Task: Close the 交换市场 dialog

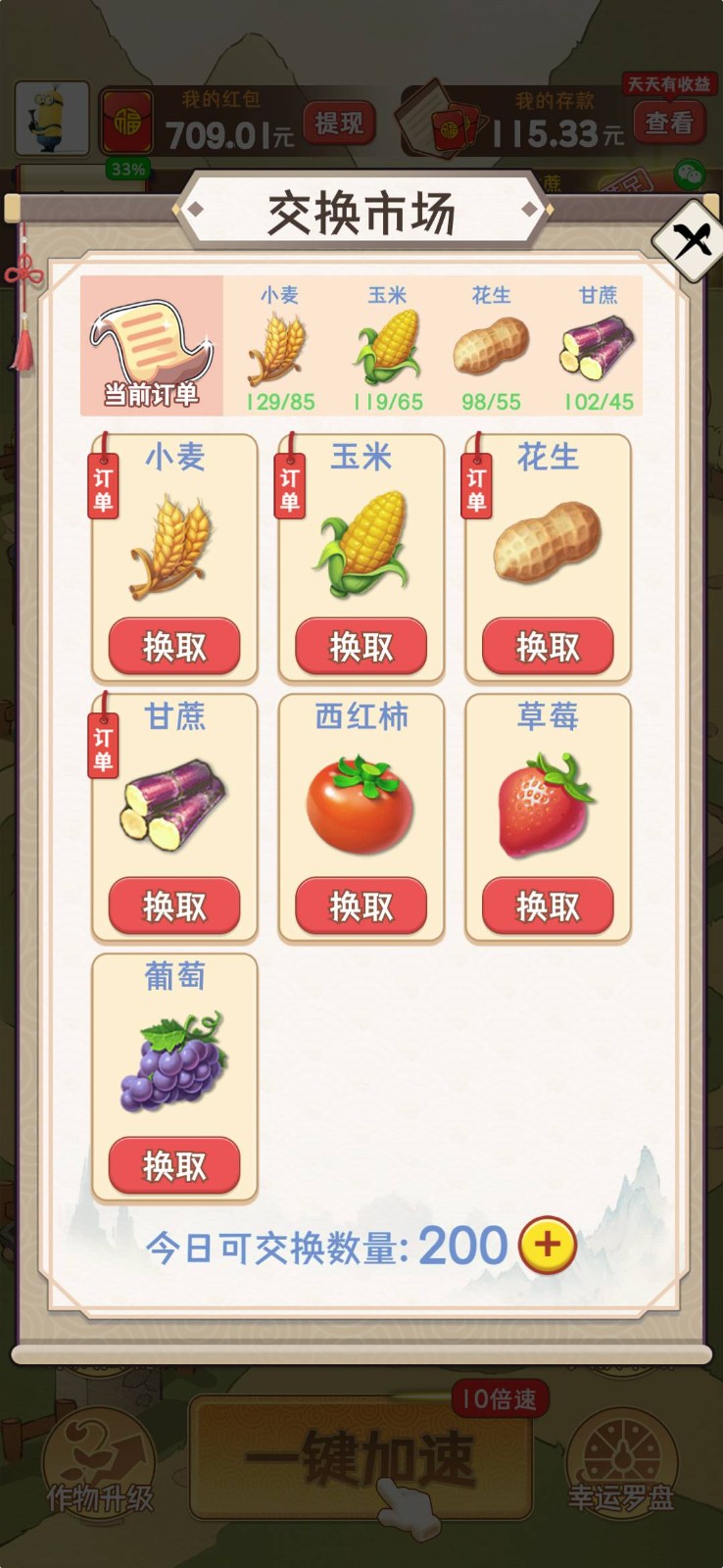Action: pos(692,240)
